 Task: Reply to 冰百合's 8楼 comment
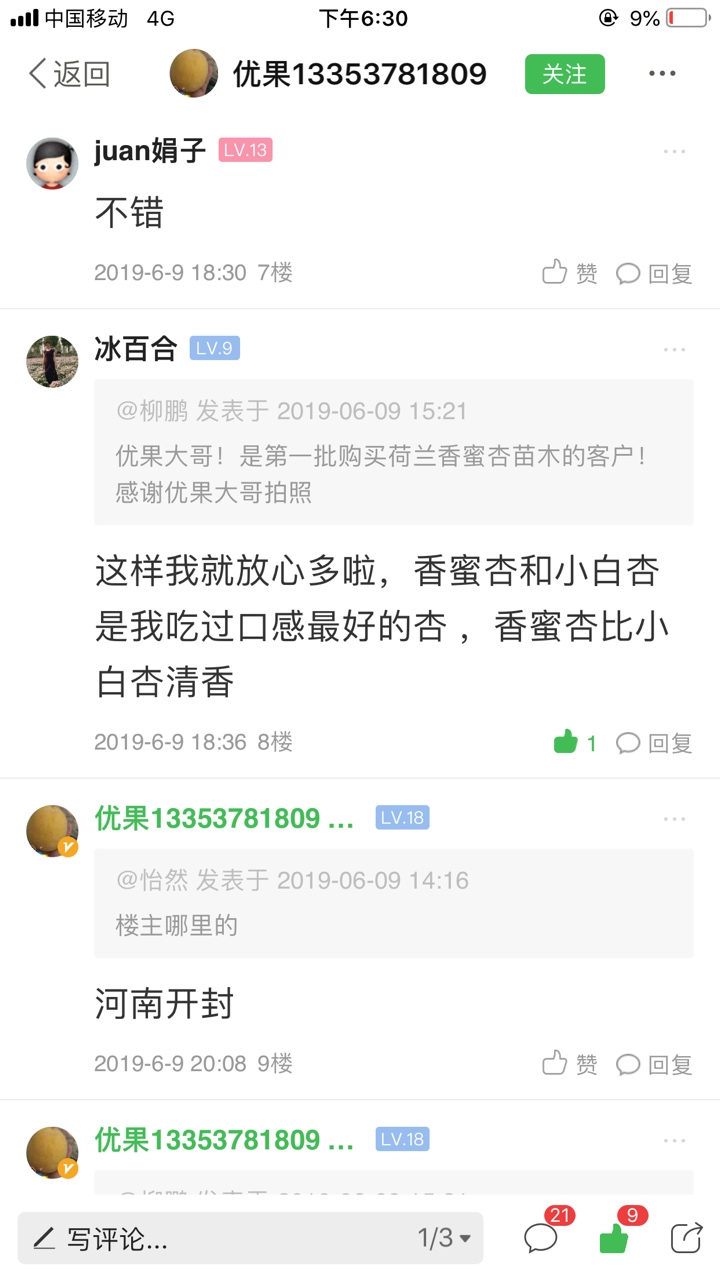point(654,743)
